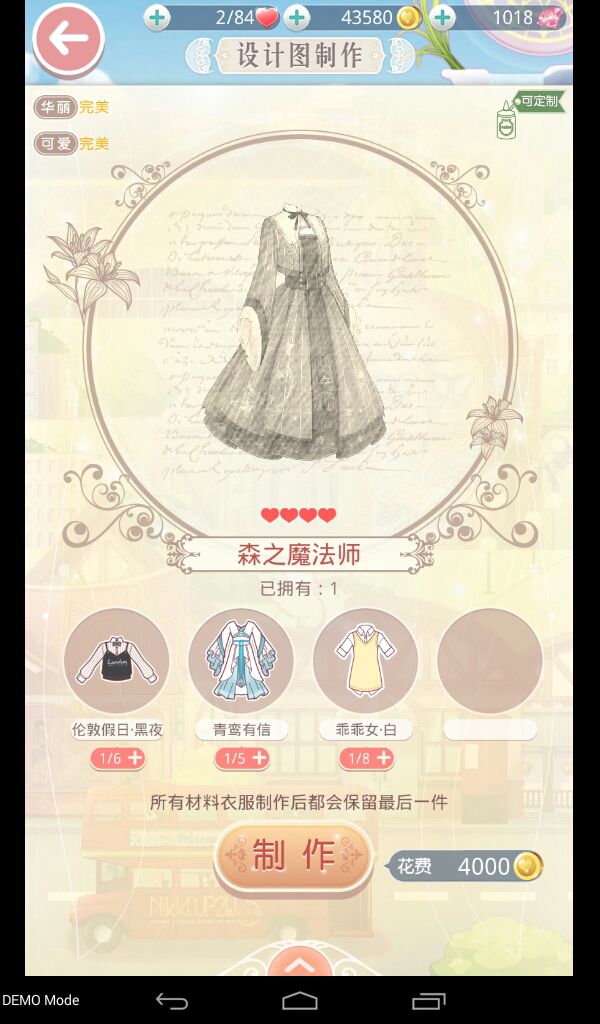This screenshot has height=1024, width=600.
Task: Tap the 1/8 plus button to get materials
Action: (x=367, y=758)
